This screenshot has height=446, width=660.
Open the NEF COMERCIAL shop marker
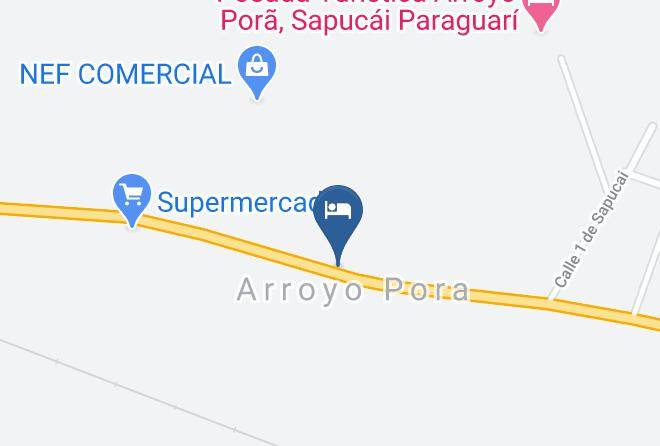(x=258, y=71)
